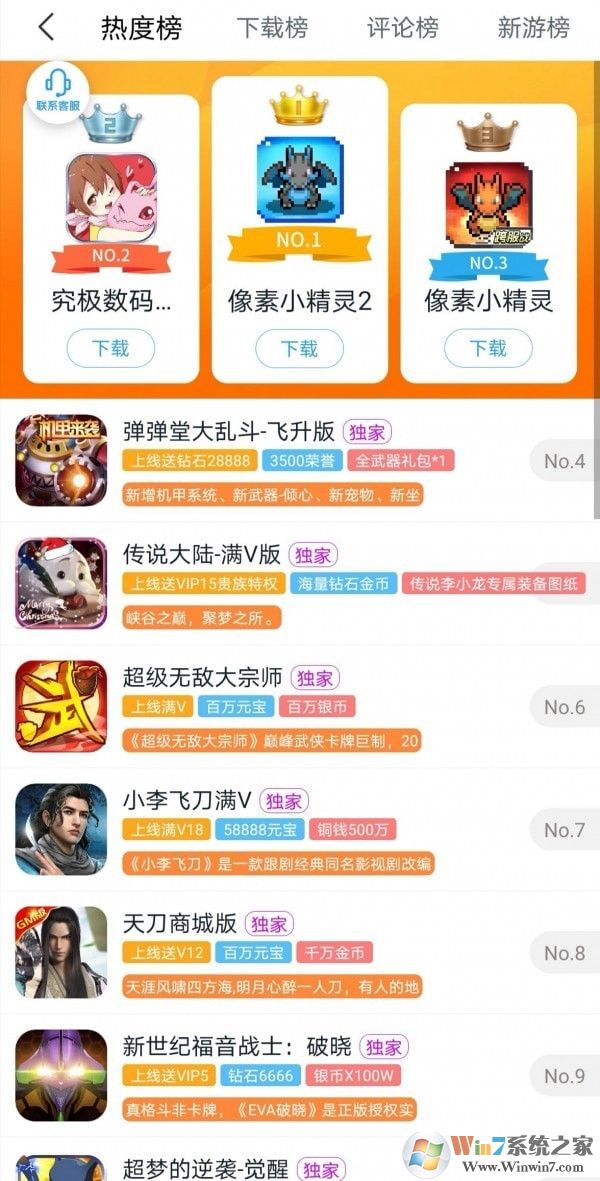Open 联系客服 customer service
The height and width of the screenshot is (1181, 600).
pos(59,92)
